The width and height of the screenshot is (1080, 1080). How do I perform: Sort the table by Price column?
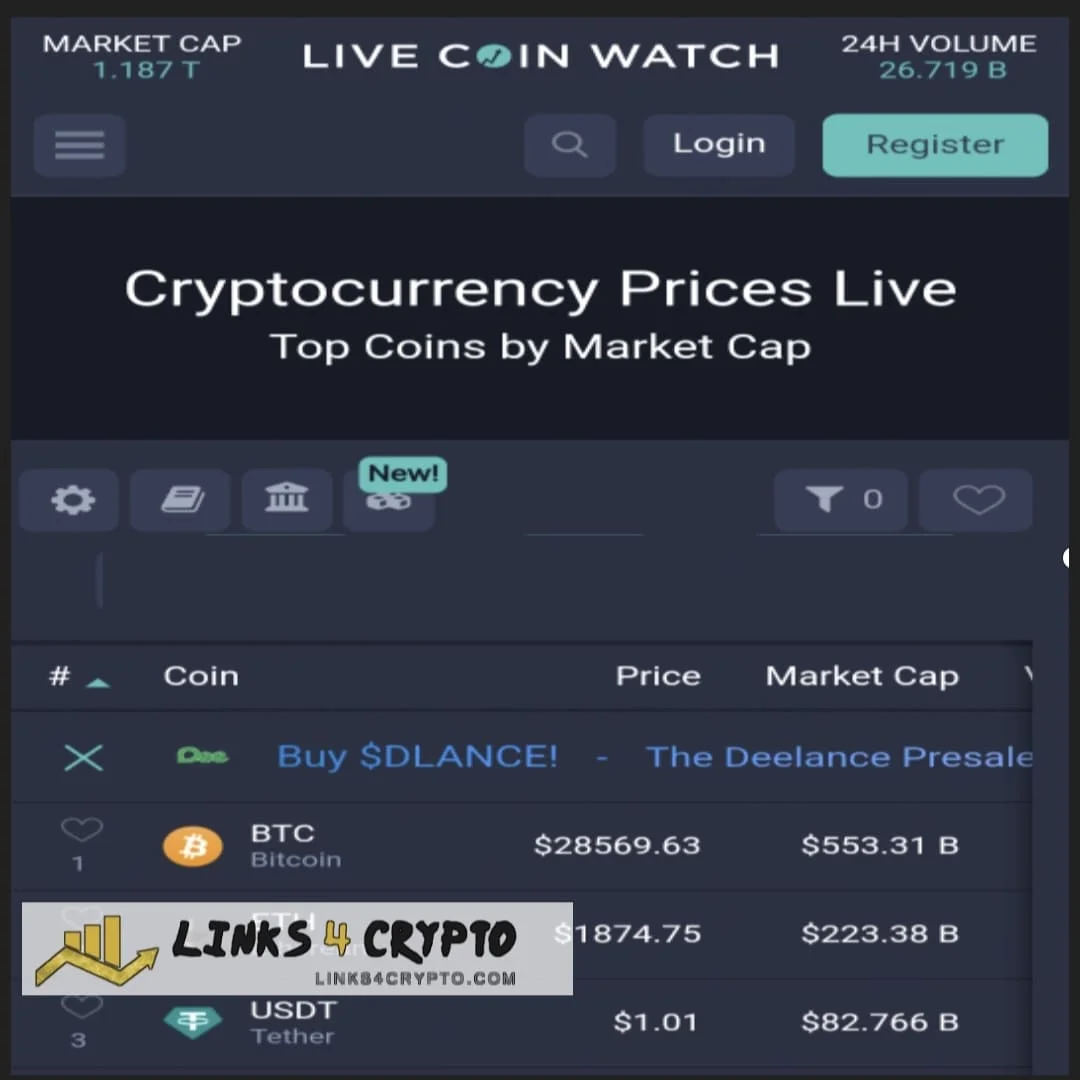coord(657,677)
